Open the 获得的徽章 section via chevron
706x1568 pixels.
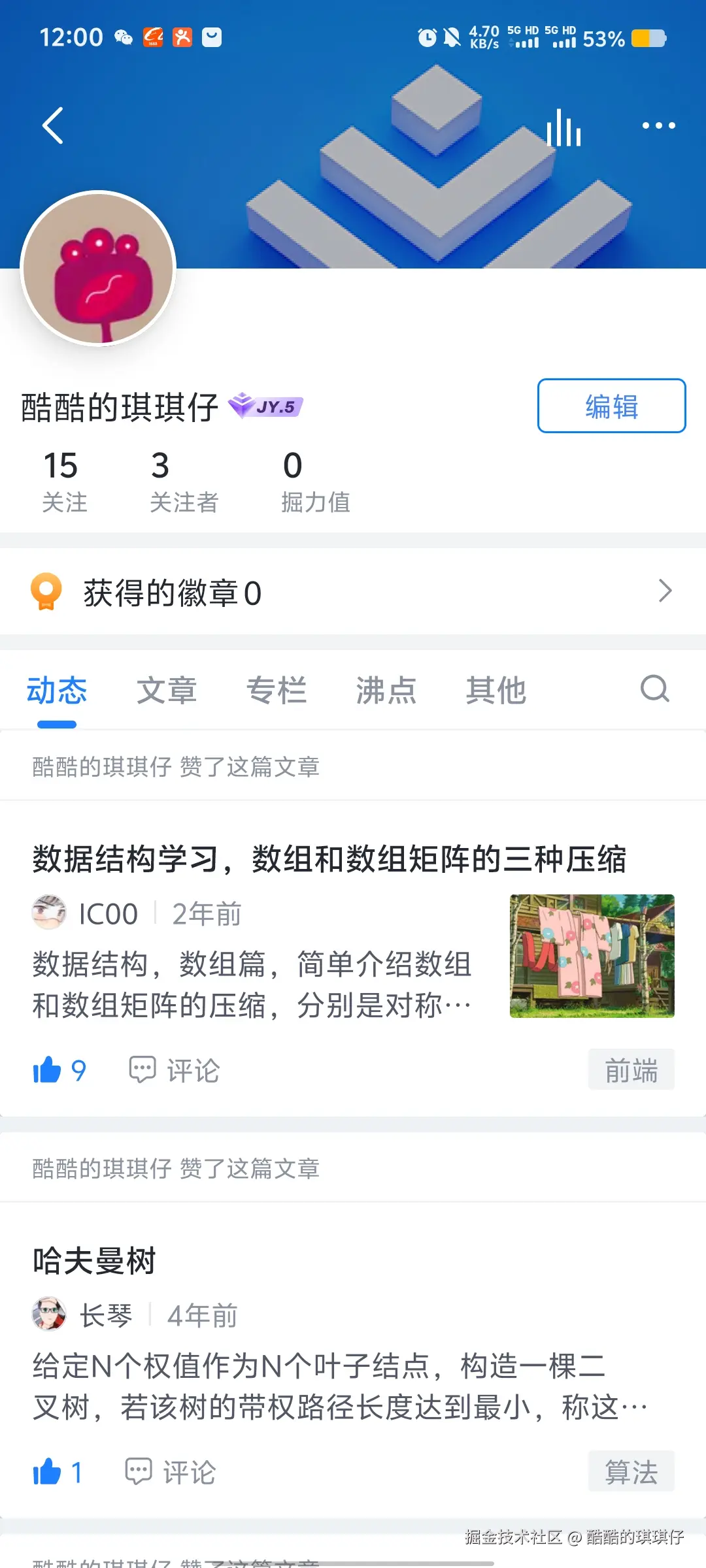(665, 590)
